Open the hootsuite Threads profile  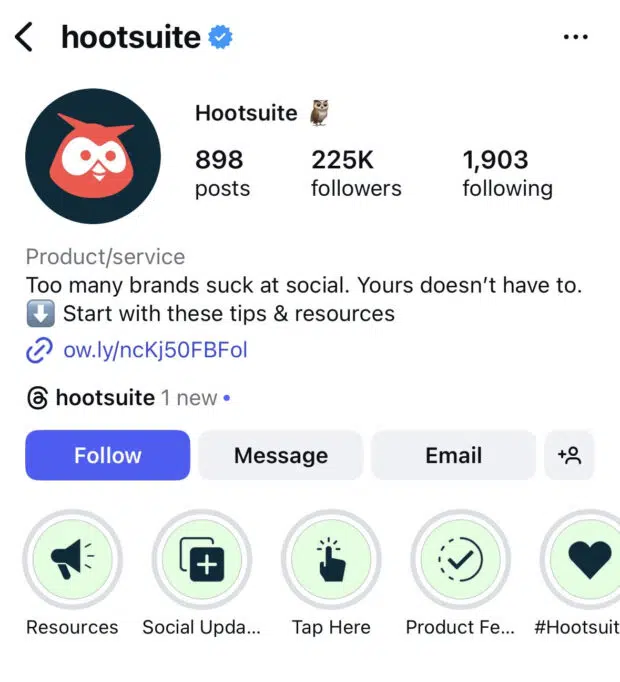[x=105, y=398]
